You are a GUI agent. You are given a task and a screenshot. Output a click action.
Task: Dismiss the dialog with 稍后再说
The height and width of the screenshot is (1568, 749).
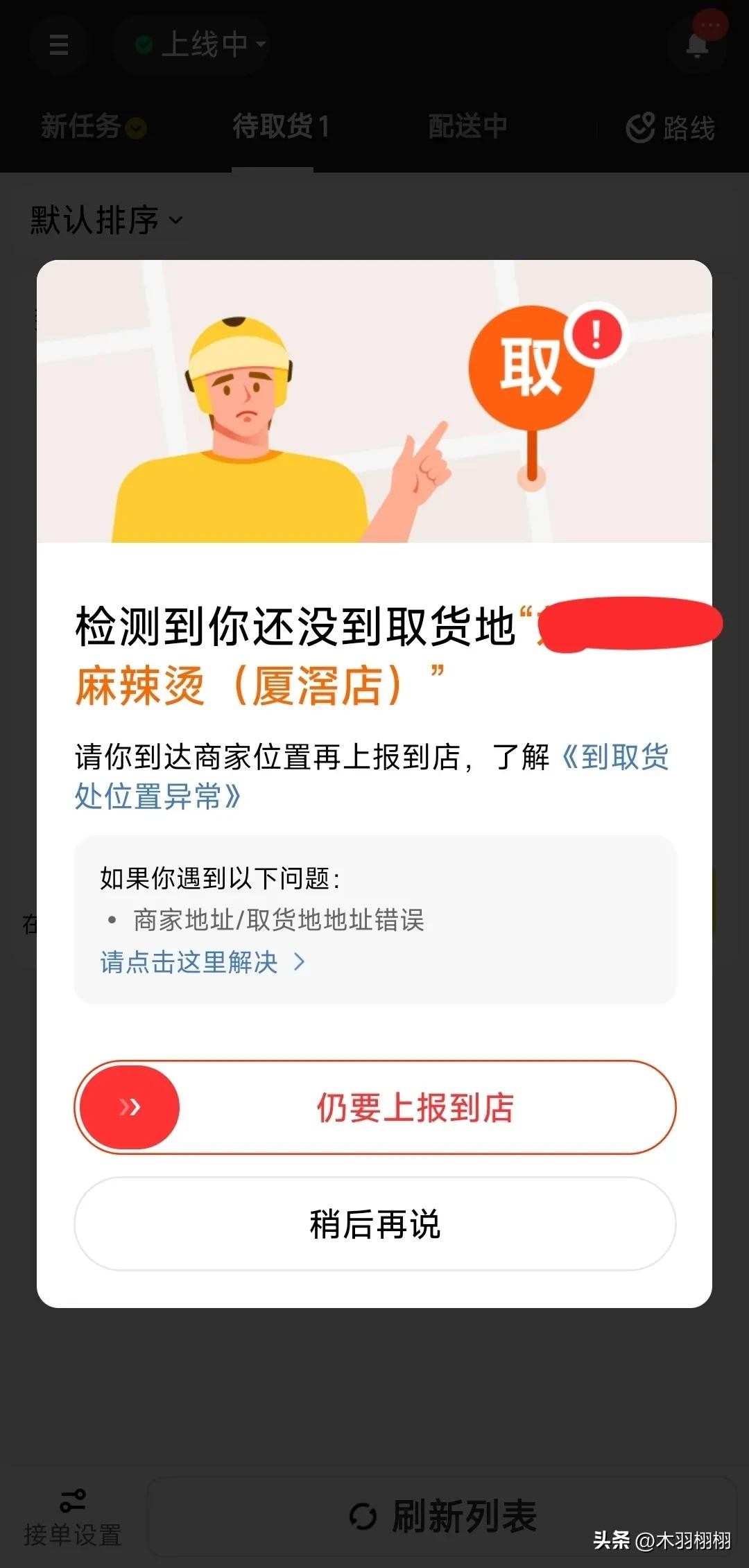pyautogui.click(x=374, y=1223)
